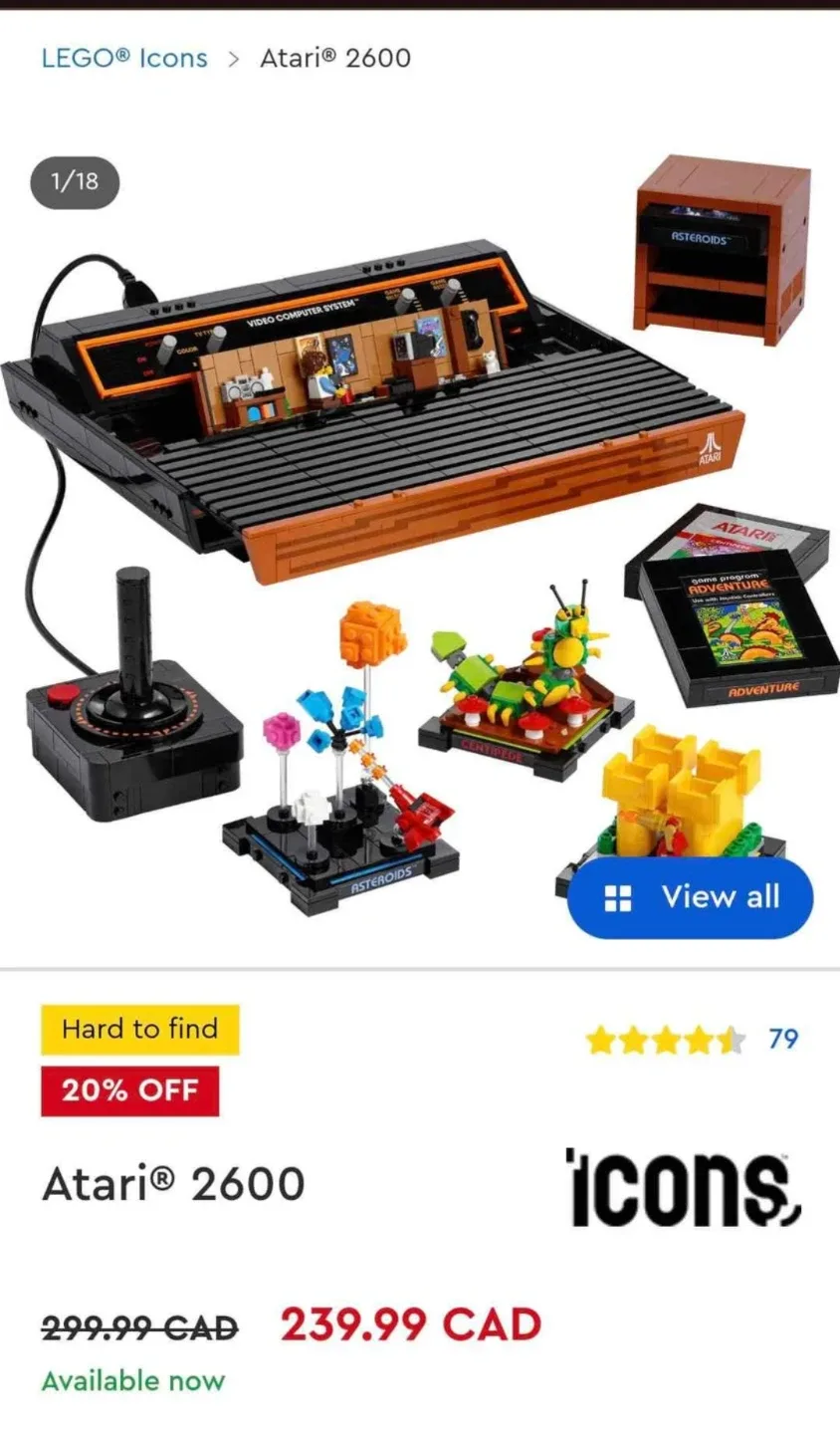
Task: Click the red 239.99 CAD sale price
Action: [409, 1324]
